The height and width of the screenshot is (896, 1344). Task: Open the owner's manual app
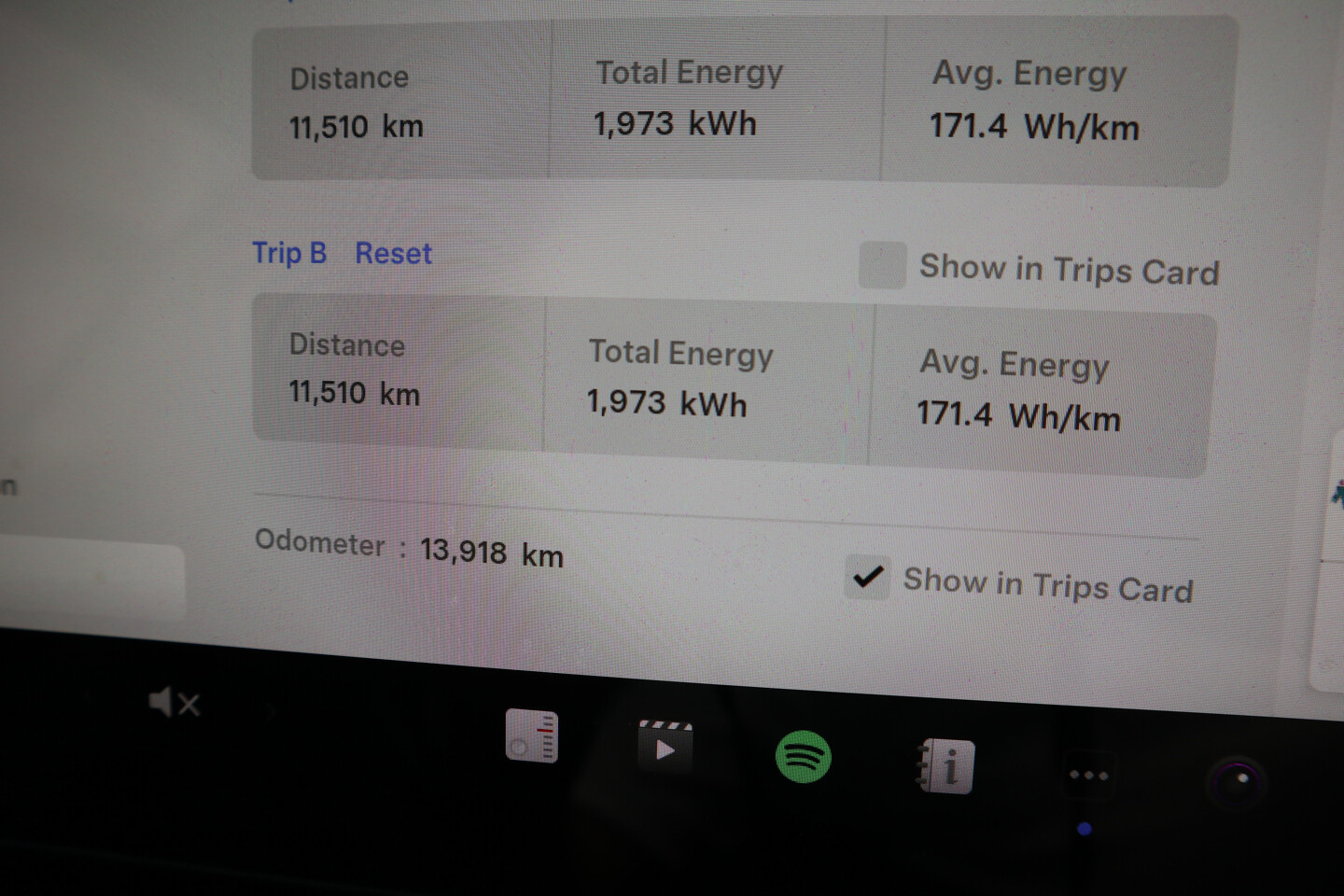946,766
